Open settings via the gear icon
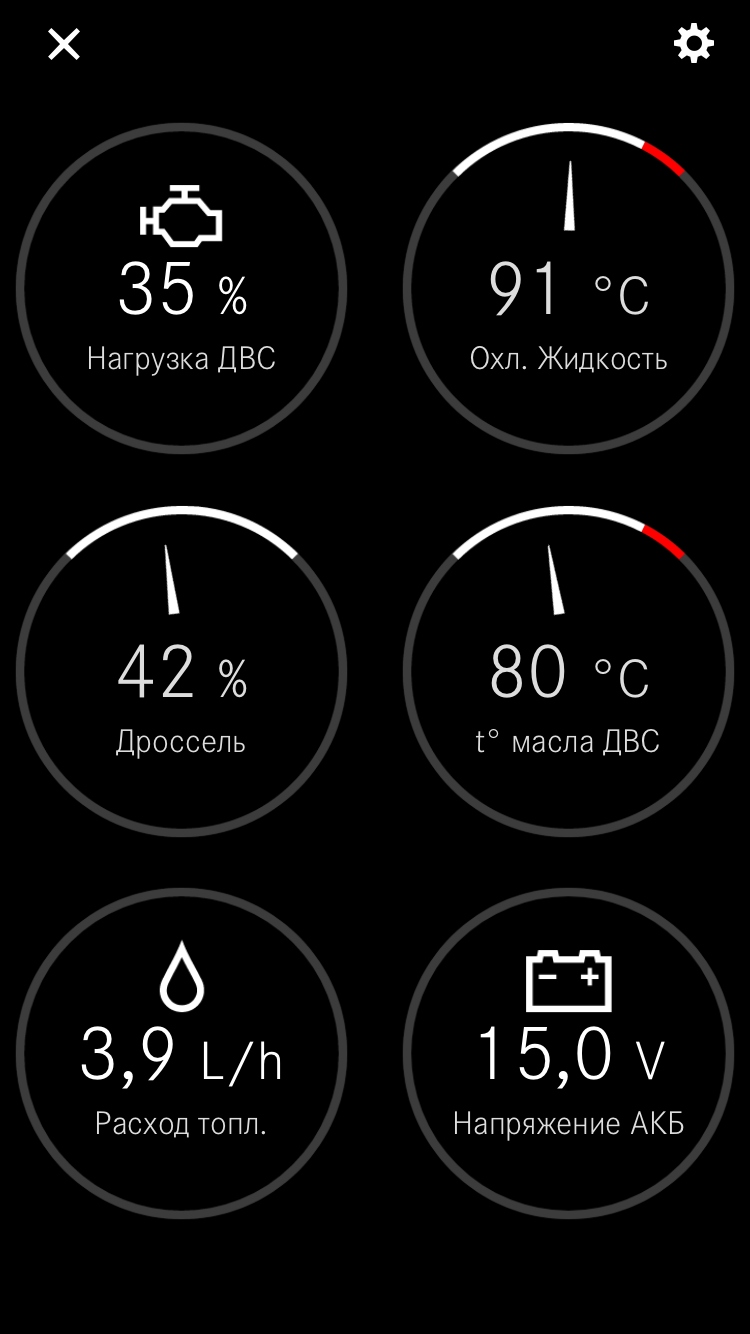Viewport: 750px width, 1334px height. (x=694, y=44)
